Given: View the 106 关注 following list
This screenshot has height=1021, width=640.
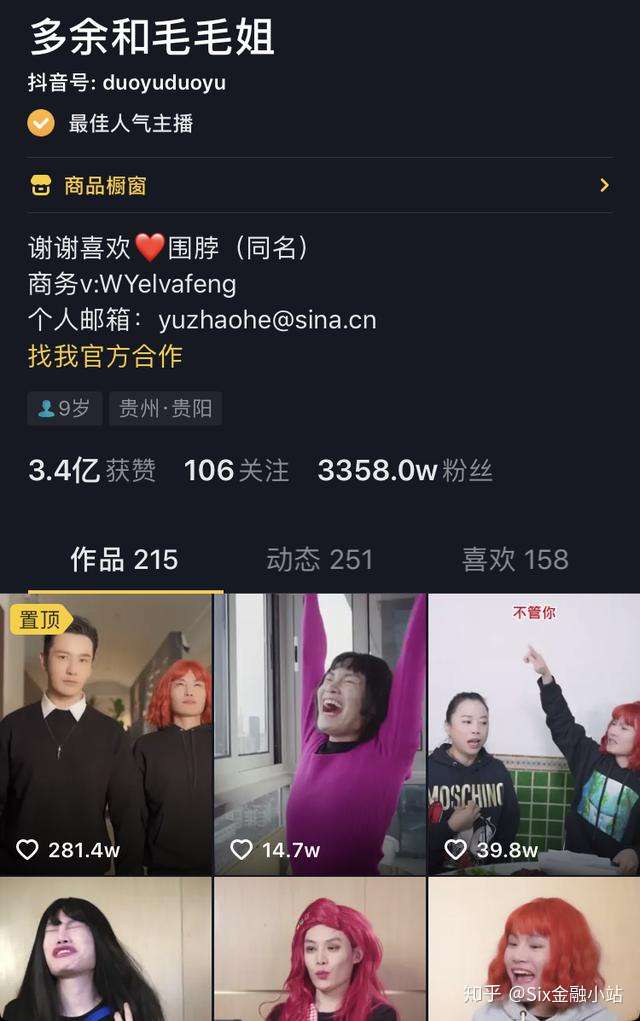Looking at the screenshot, I should pos(236,471).
